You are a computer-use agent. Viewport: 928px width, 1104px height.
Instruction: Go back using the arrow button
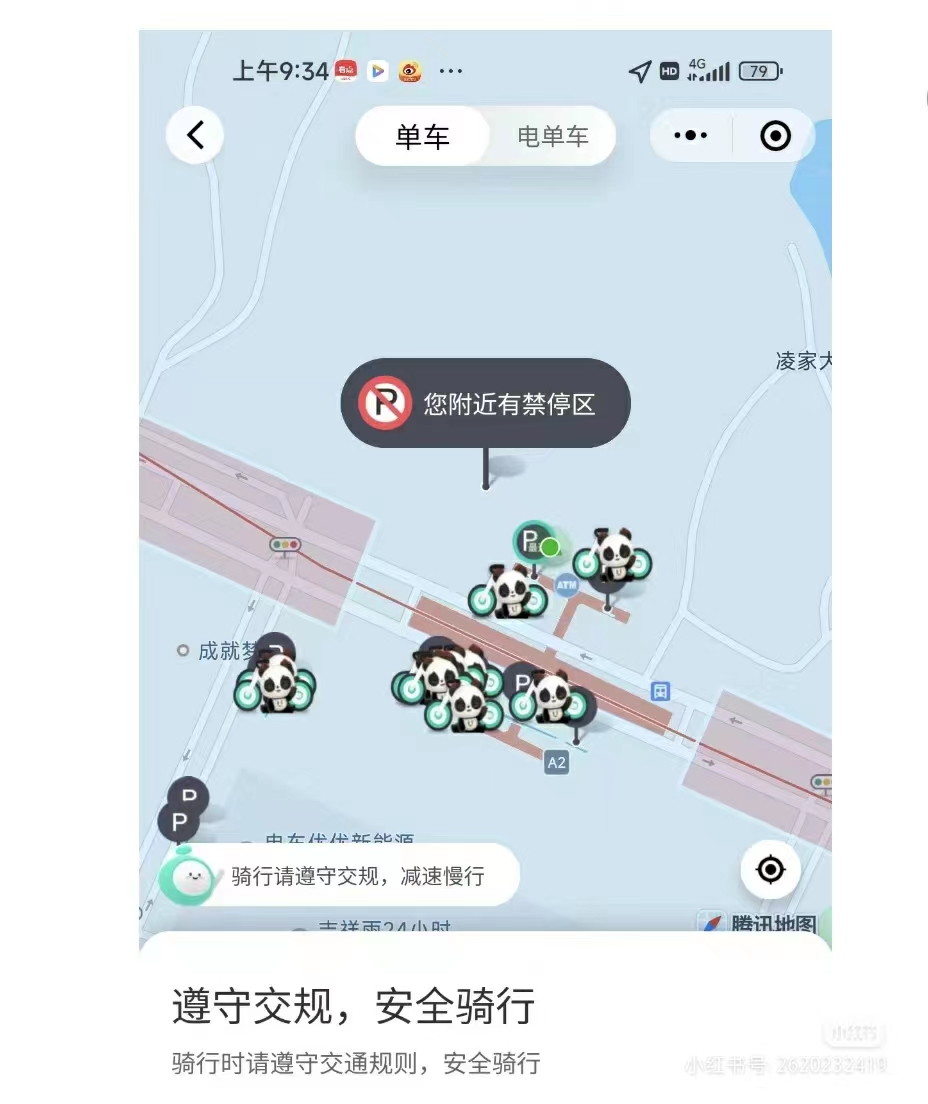[195, 135]
